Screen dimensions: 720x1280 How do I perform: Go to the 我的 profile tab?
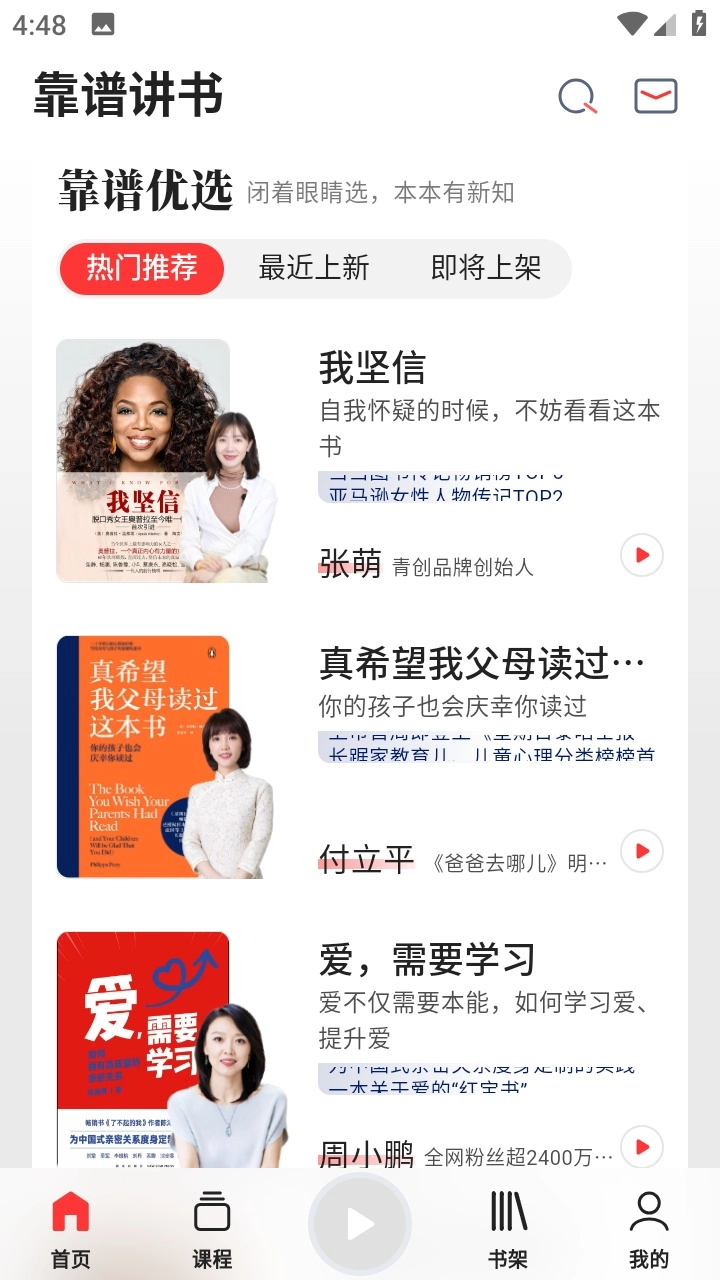(x=649, y=1230)
